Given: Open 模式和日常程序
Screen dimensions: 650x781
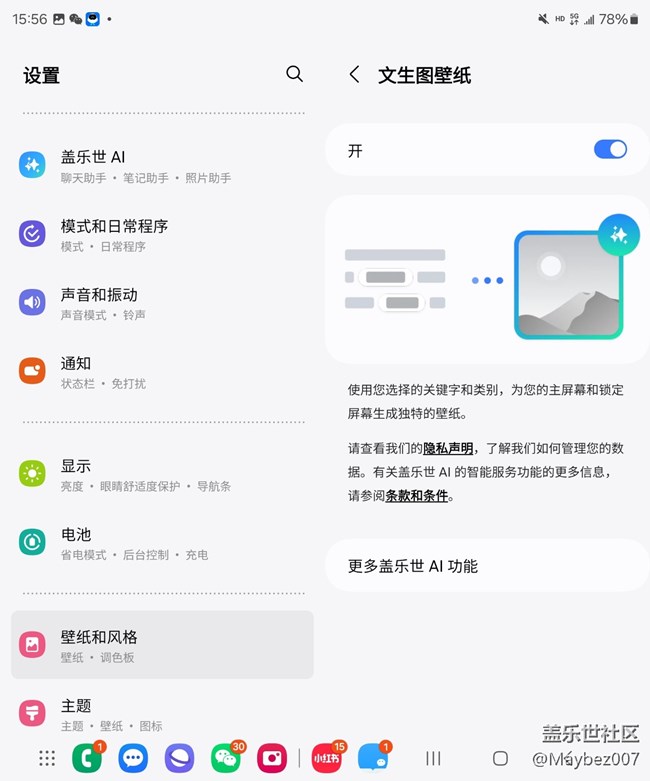Looking at the screenshot, I should click(160, 234).
